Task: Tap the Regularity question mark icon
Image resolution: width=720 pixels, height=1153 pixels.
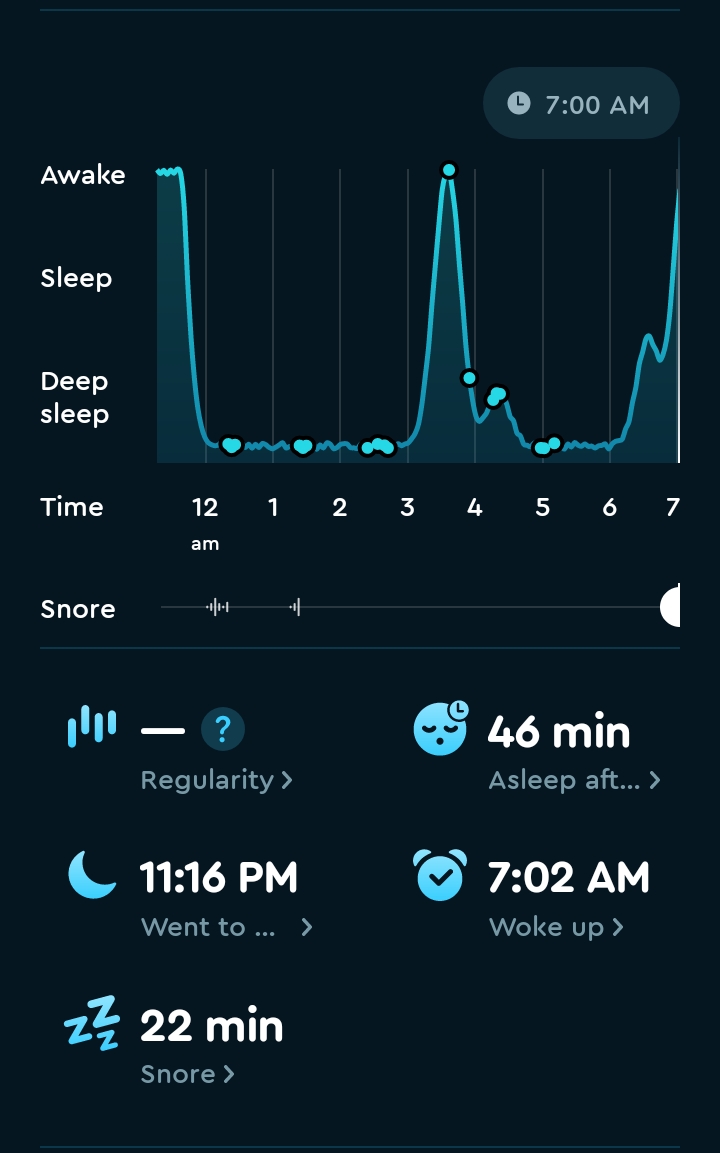Action: coord(223,729)
